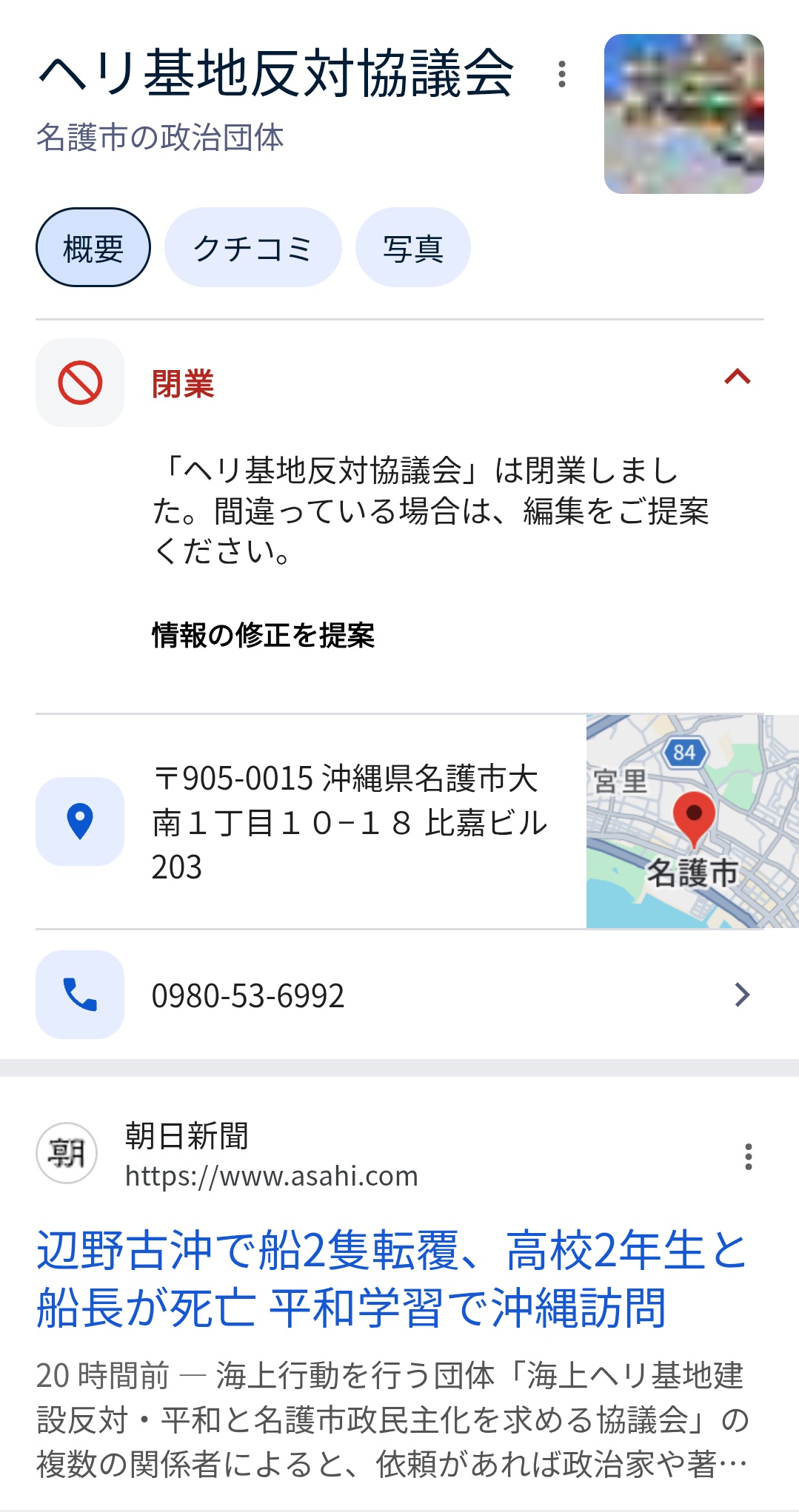This screenshot has width=799, height=1512.
Task: Open more options for 朝日新聞 result
Action: pos(749,1156)
